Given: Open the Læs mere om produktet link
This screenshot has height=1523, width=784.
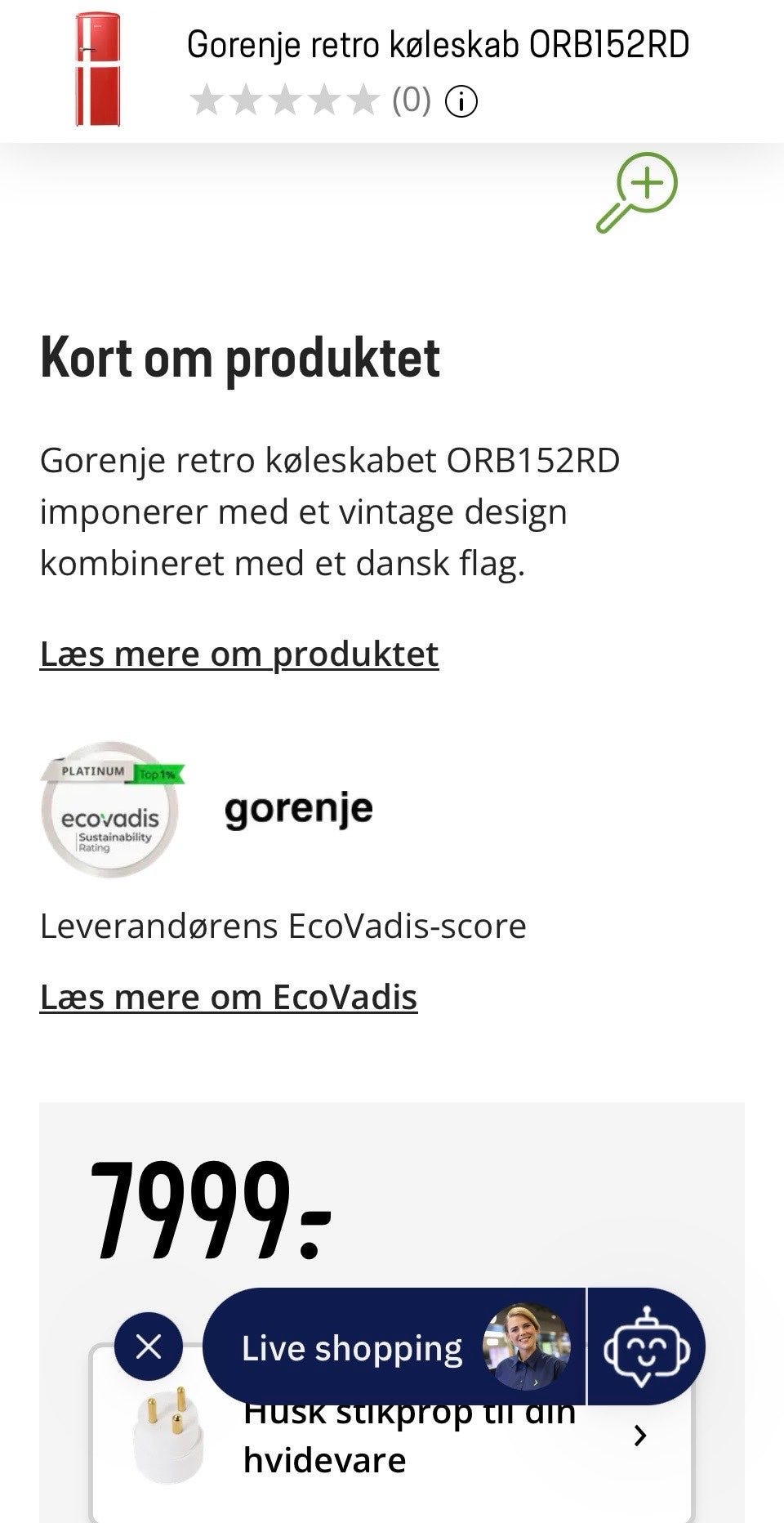Looking at the screenshot, I should point(239,654).
